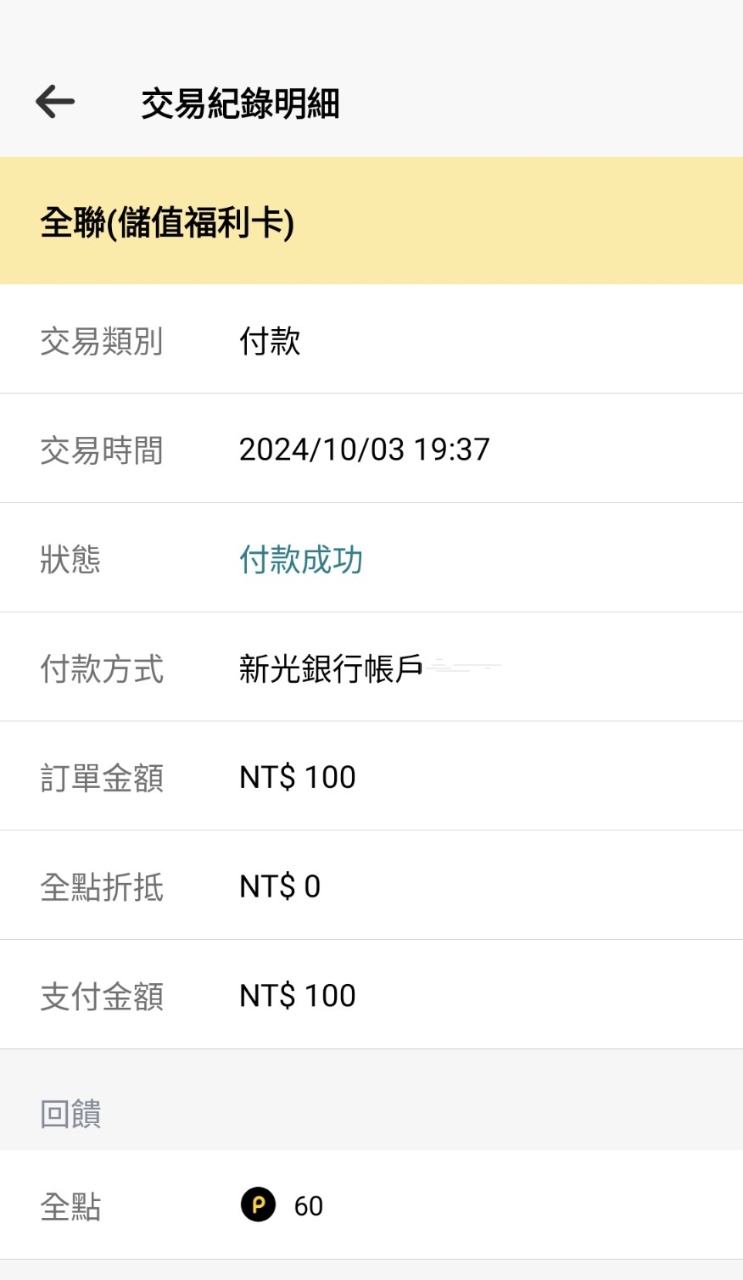Go back from transaction record details
This screenshot has height=1280, width=743.
pos(55,102)
